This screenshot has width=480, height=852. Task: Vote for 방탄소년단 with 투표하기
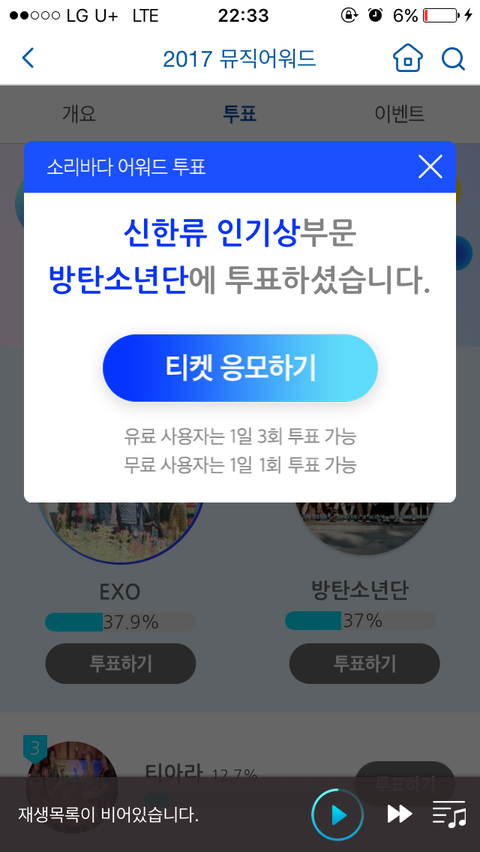pos(364,663)
